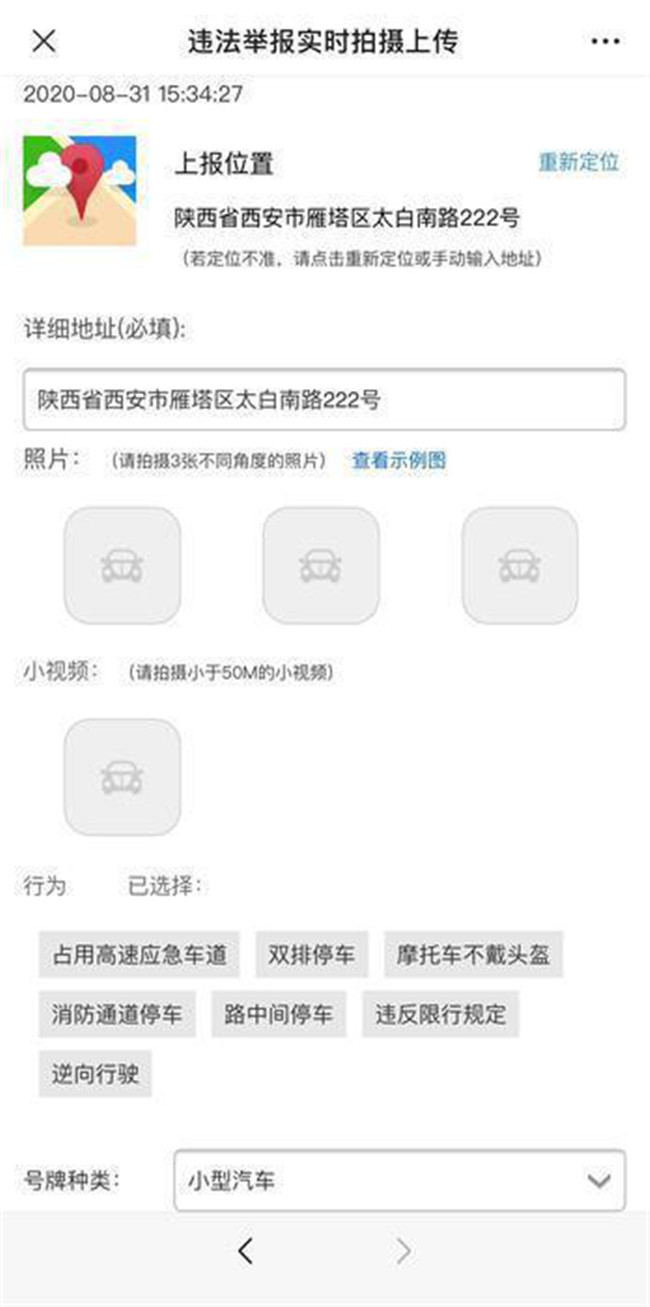Screen dimensions: 650x1307
Task: Tap 重新定位 to relocate position
Action: (x=579, y=163)
